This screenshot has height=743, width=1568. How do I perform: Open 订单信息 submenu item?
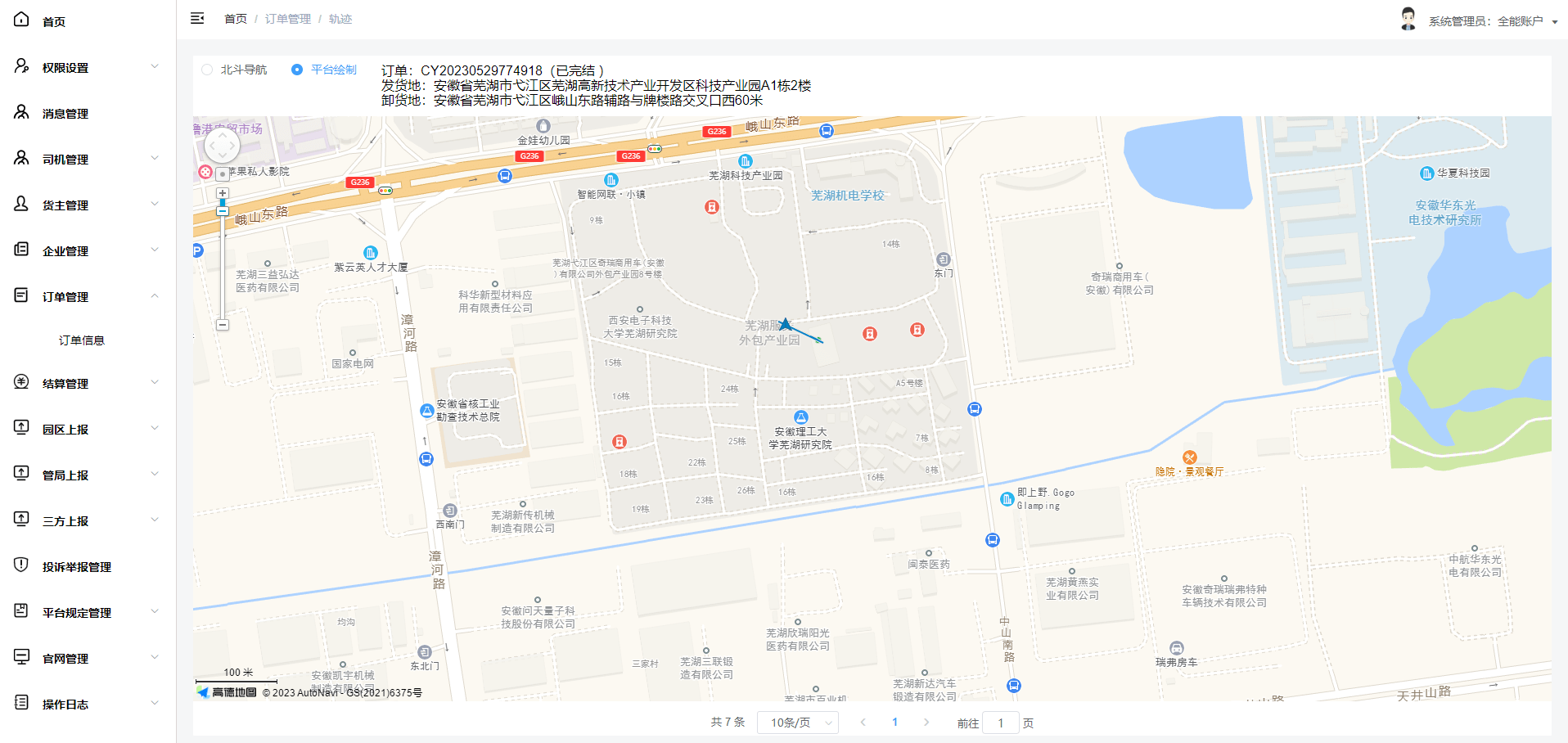(82, 340)
